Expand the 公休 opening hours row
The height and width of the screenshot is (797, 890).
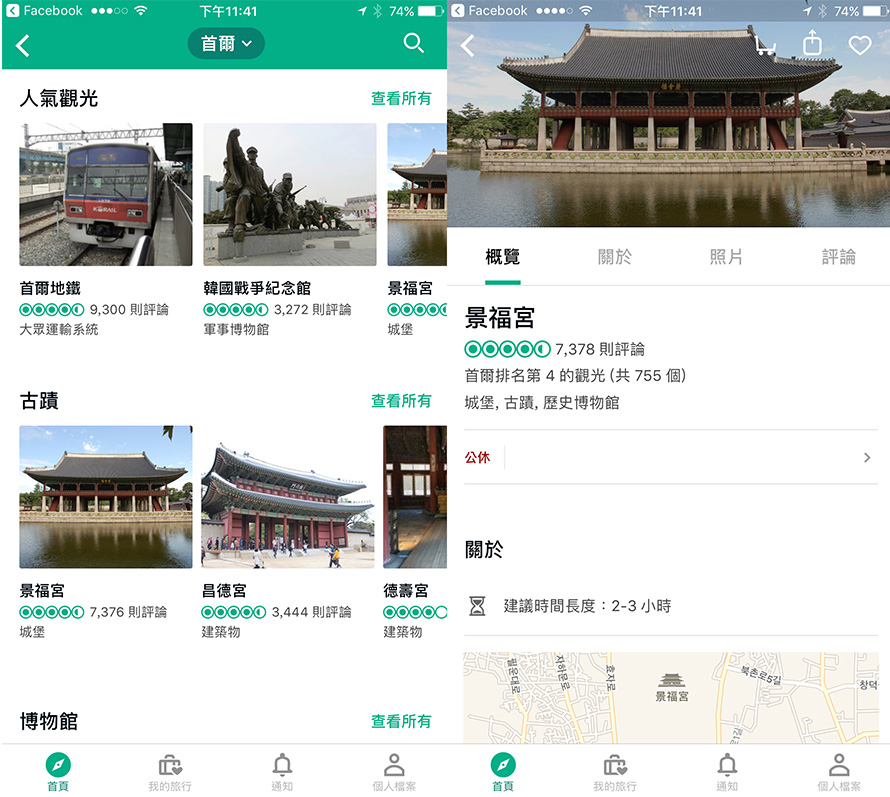pyautogui.click(x=670, y=457)
